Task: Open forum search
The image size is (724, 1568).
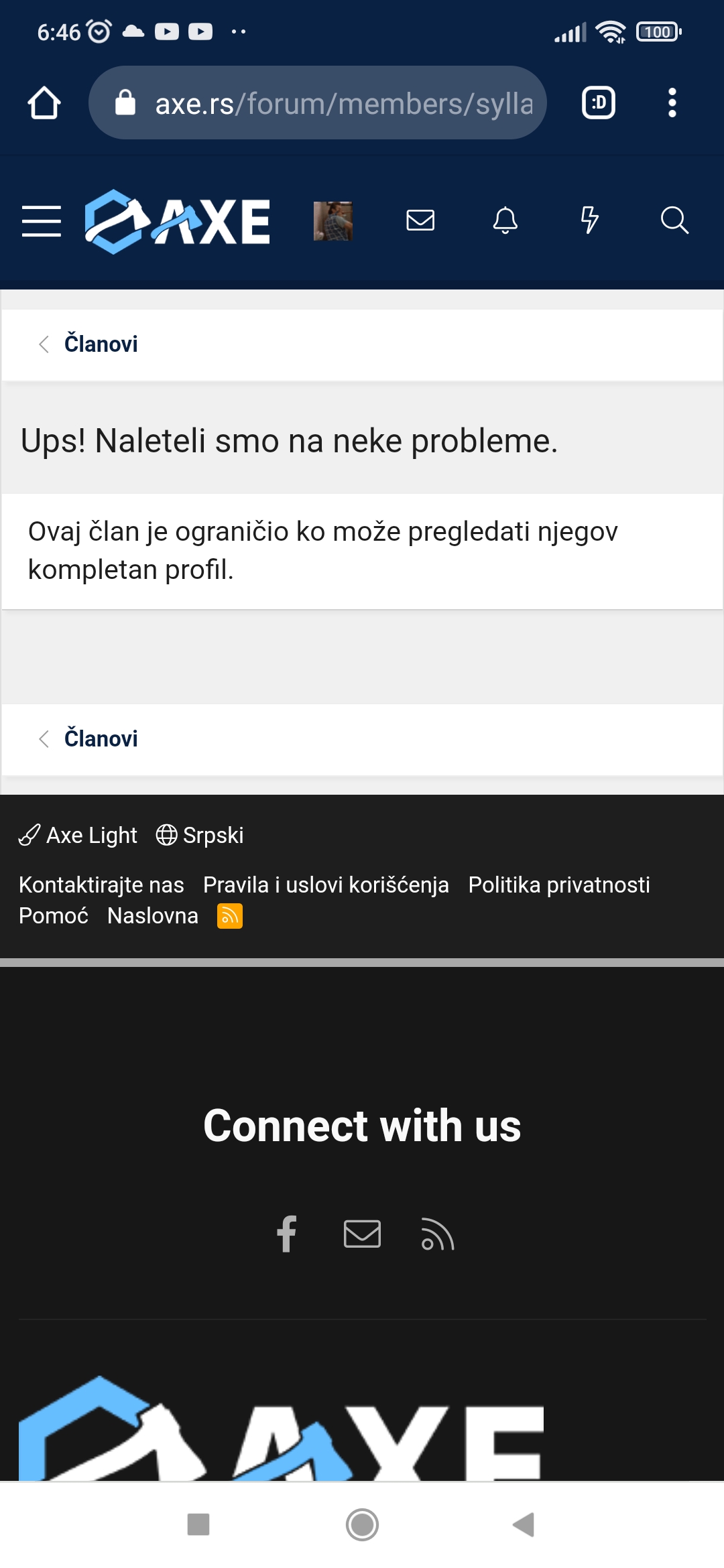Action: tap(674, 220)
